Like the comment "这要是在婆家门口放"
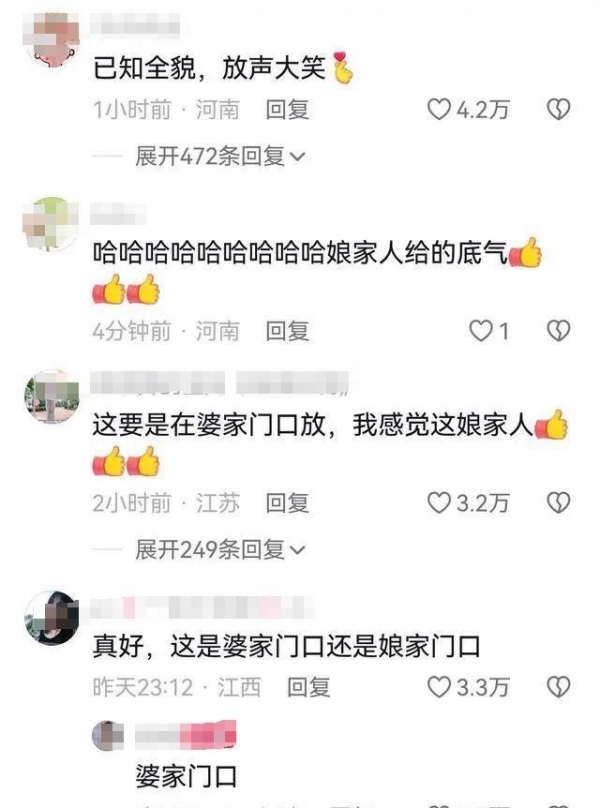Screen dimensions: 600x808 440,503
